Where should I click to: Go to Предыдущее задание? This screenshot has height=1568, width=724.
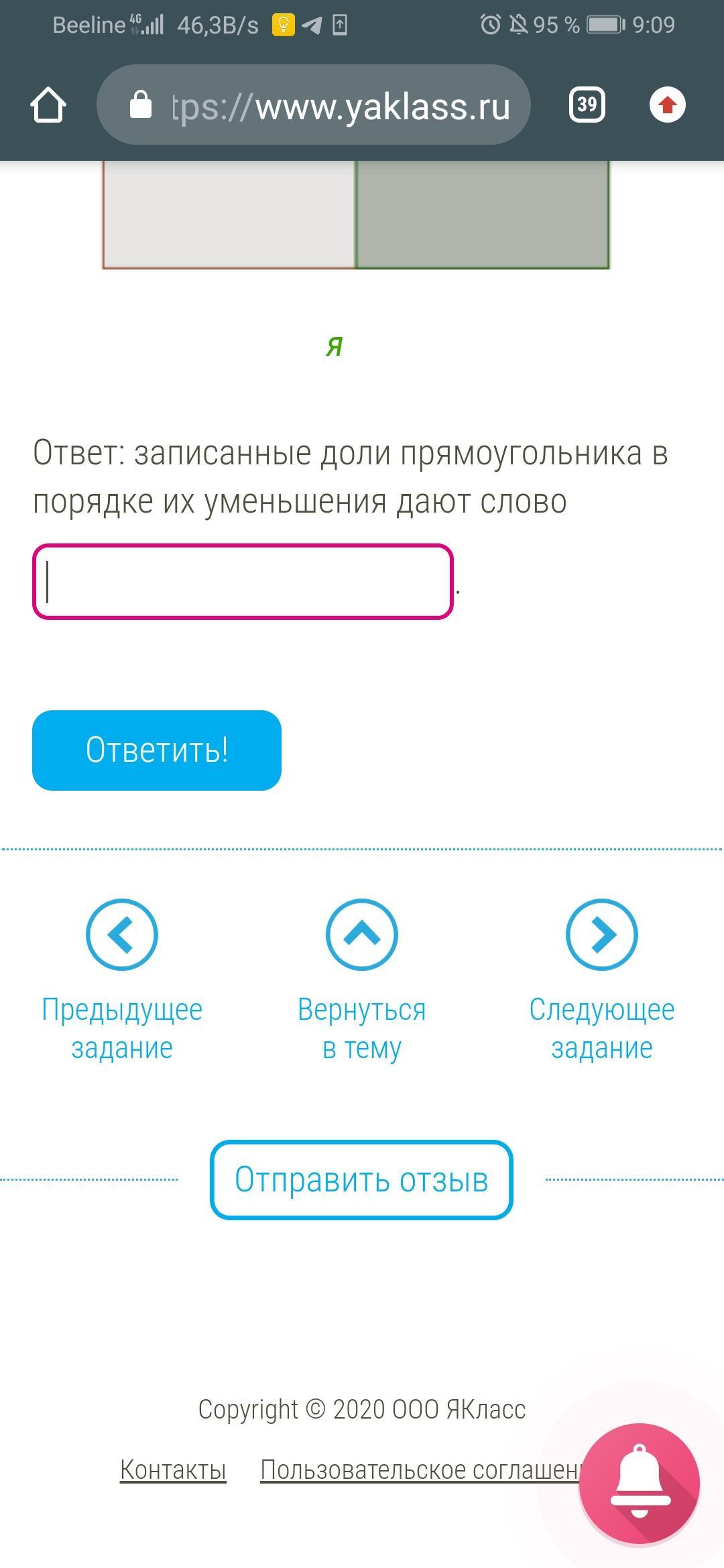coord(122,980)
